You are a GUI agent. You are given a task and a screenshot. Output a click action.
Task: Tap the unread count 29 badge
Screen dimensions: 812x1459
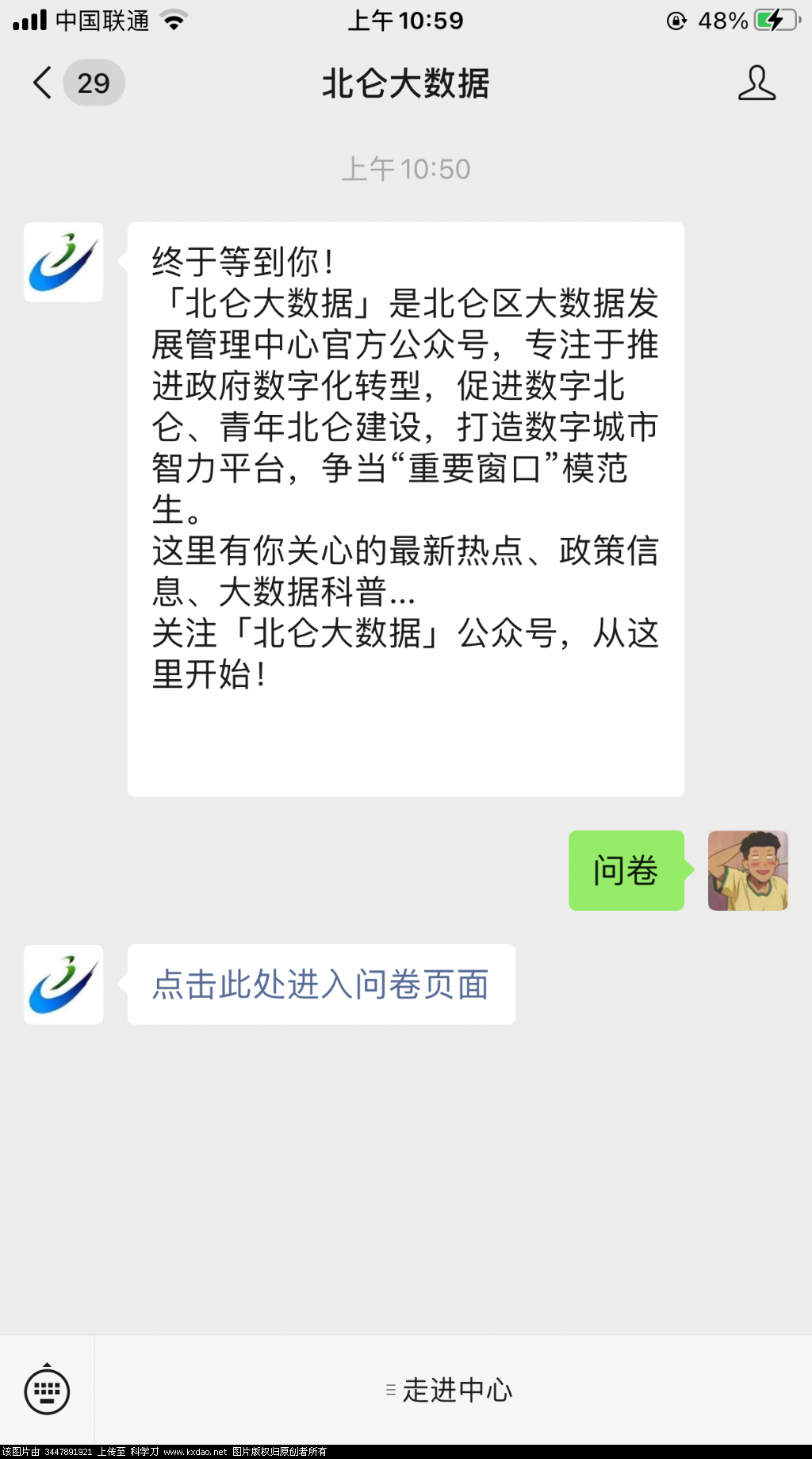(x=93, y=83)
